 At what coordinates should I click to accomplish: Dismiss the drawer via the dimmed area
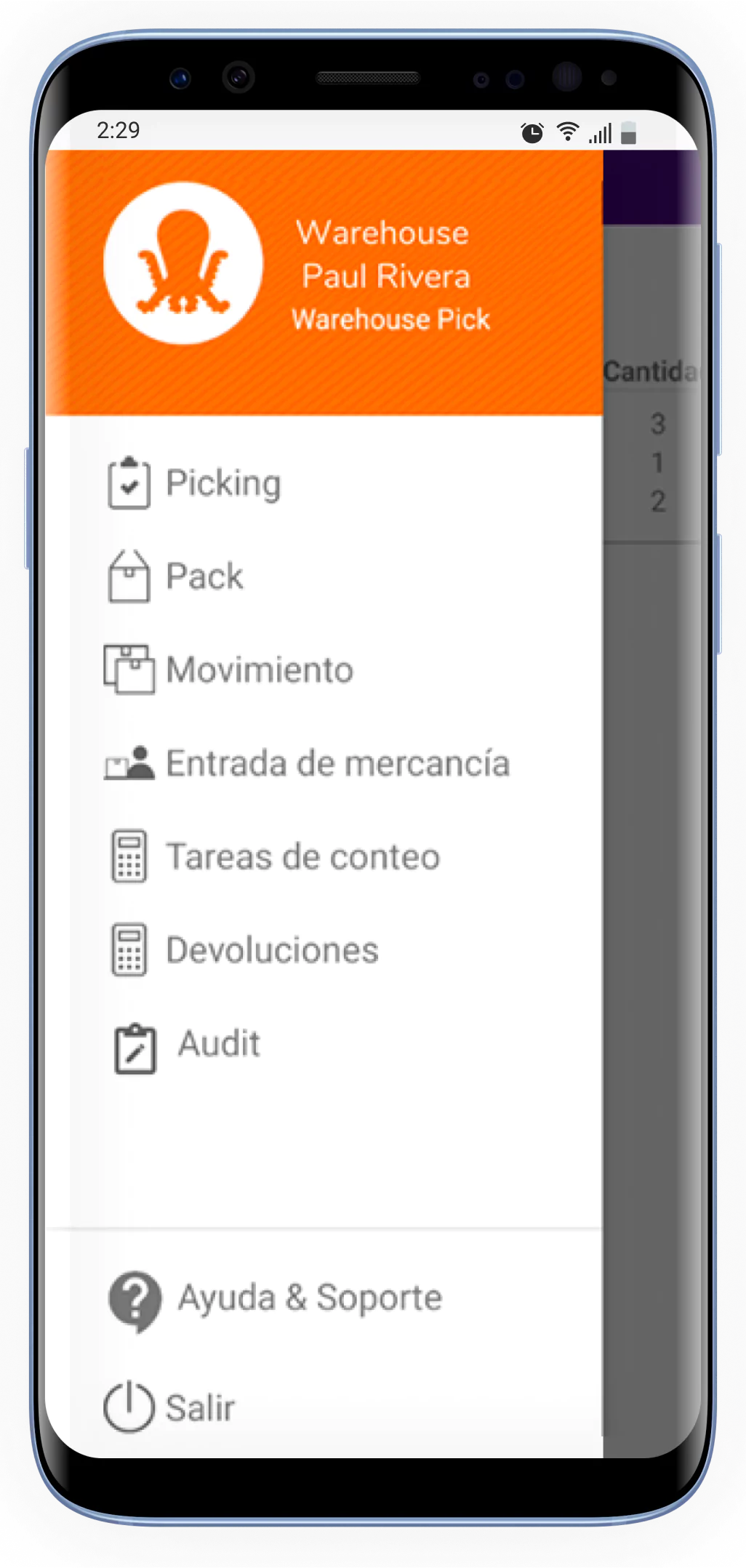click(651, 945)
